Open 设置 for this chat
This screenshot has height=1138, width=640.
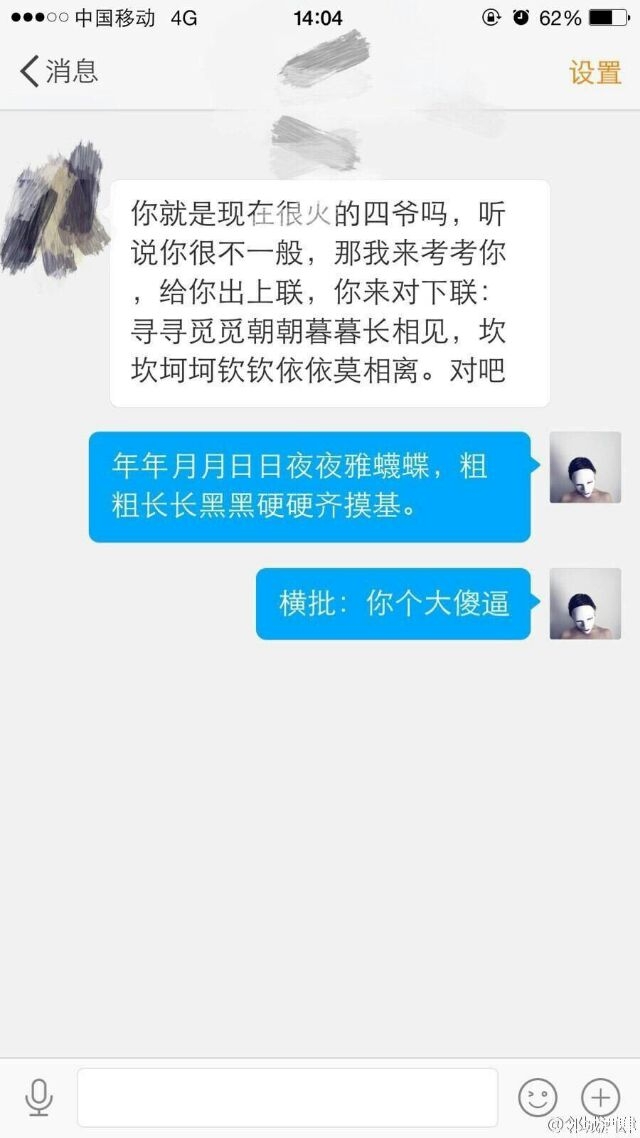(x=595, y=72)
